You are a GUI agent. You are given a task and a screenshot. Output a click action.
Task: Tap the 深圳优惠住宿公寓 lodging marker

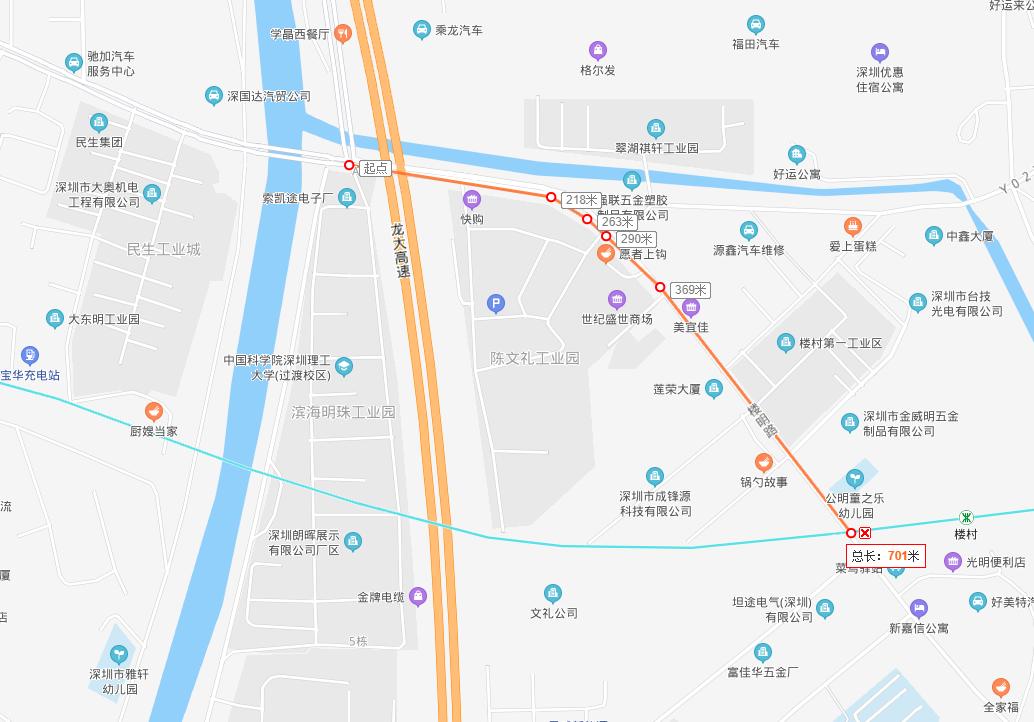tap(880, 52)
